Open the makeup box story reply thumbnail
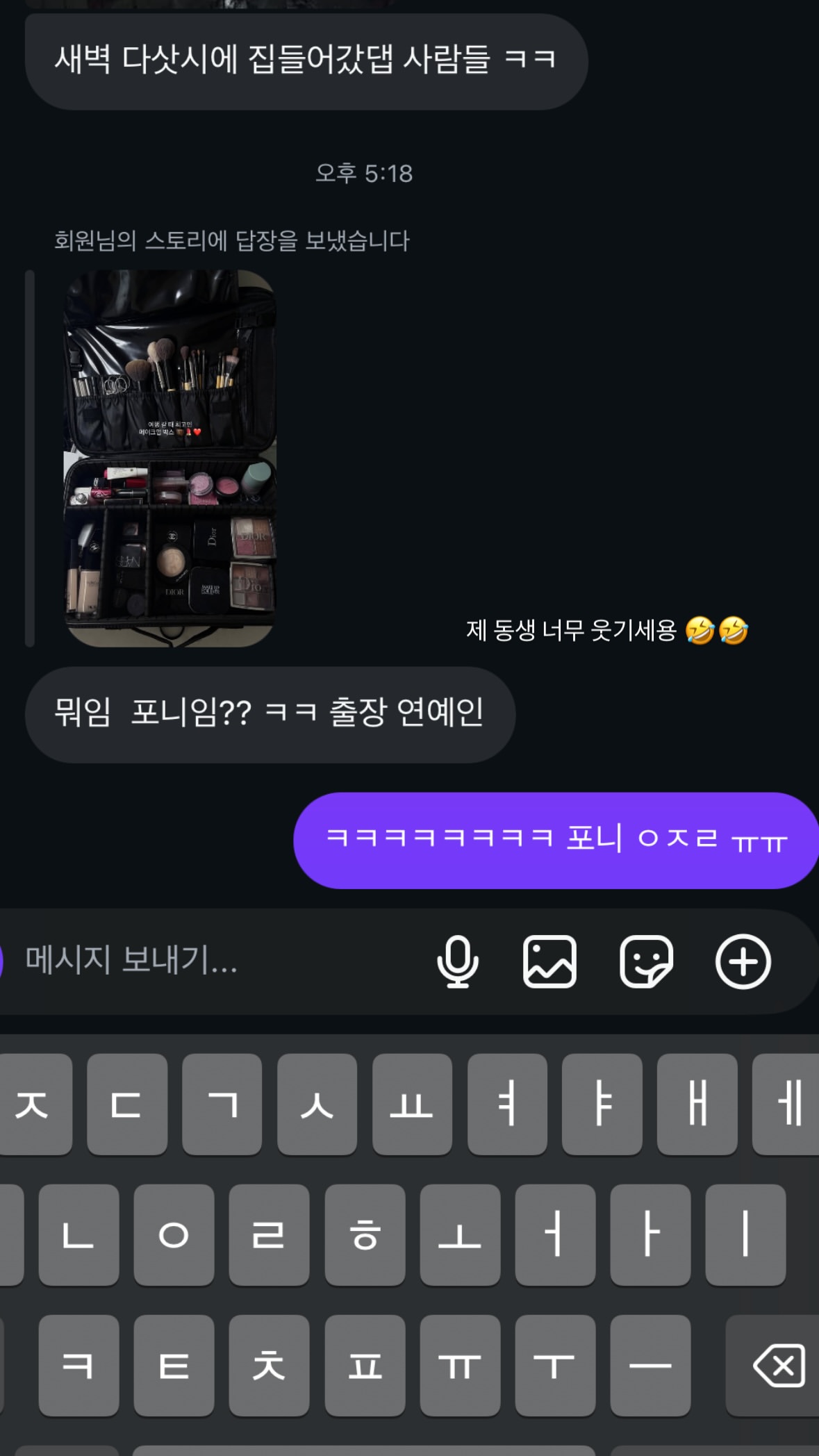The image size is (819, 1456). (x=170, y=458)
